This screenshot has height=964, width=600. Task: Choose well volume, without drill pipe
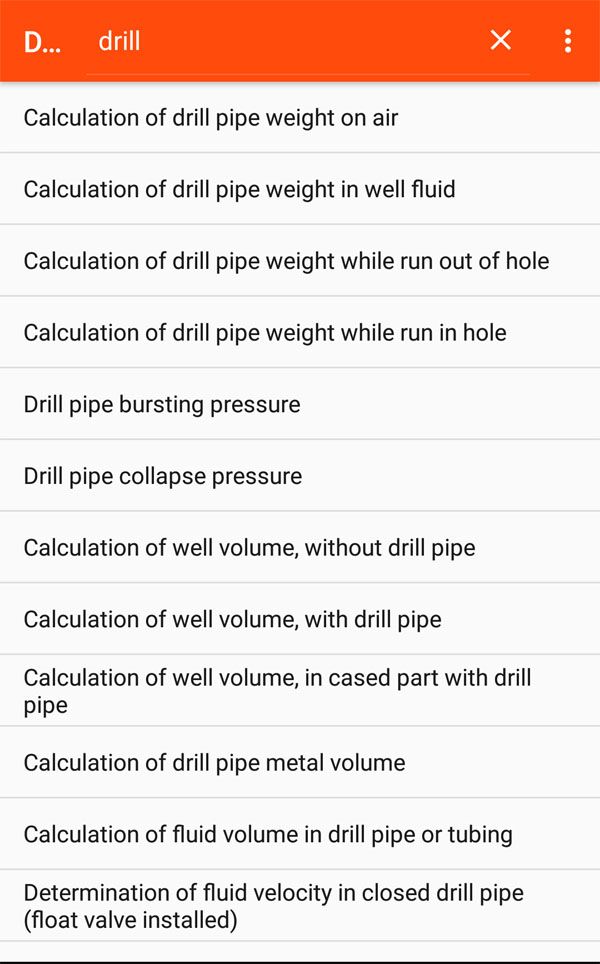pos(300,547)
